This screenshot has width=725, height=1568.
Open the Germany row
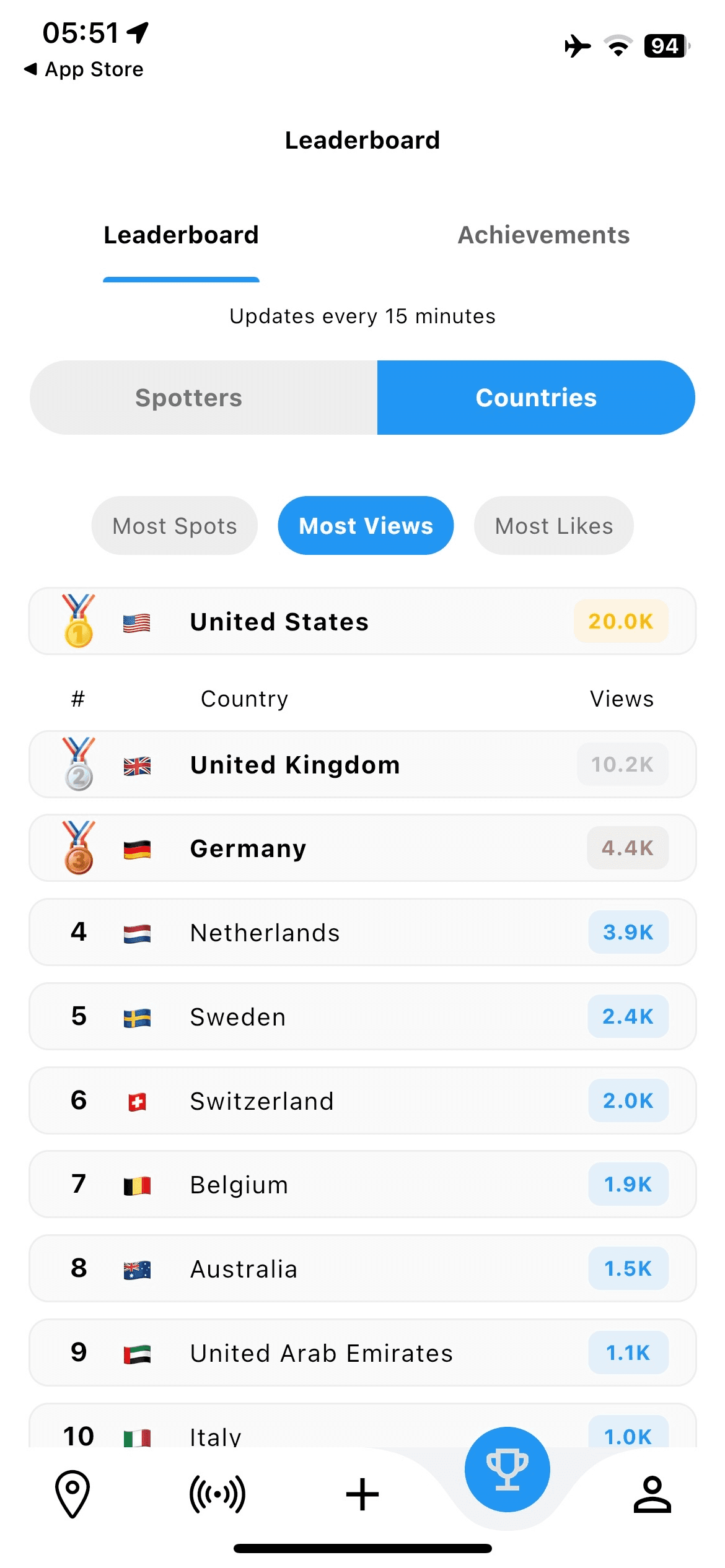(x=362, y=848)
